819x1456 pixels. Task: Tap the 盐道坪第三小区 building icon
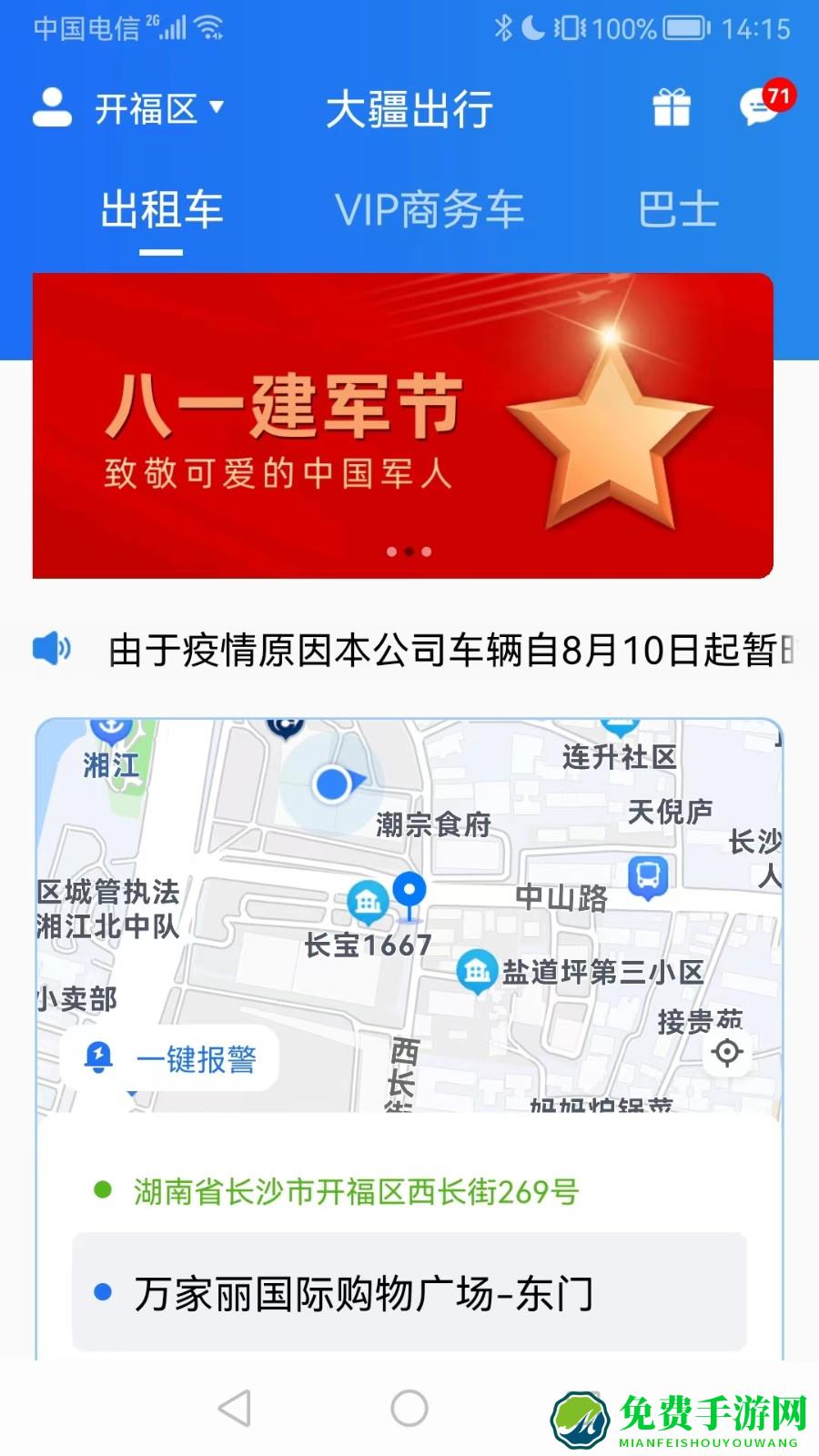(477, 970)
